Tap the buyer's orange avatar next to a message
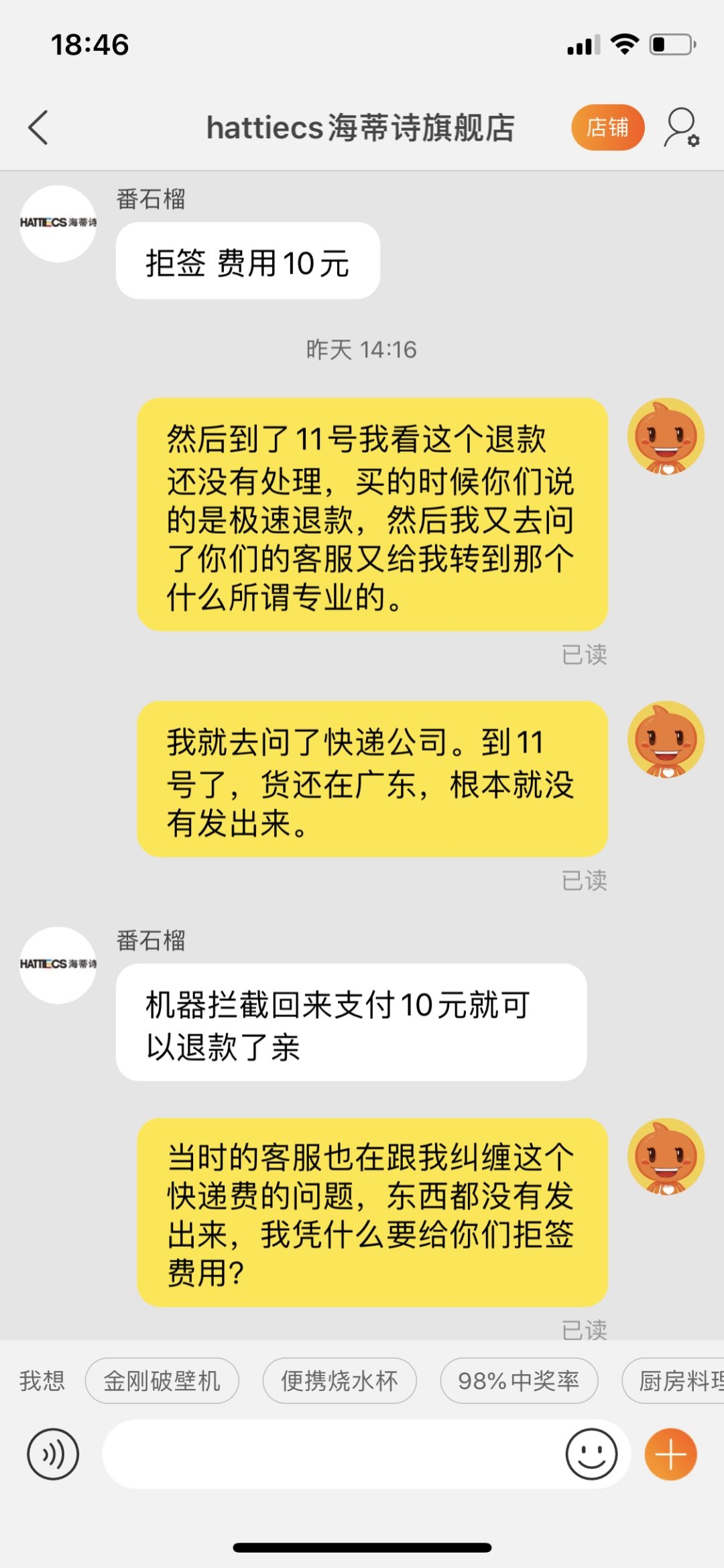This screenshot has width=724, height=1568. 668,435
